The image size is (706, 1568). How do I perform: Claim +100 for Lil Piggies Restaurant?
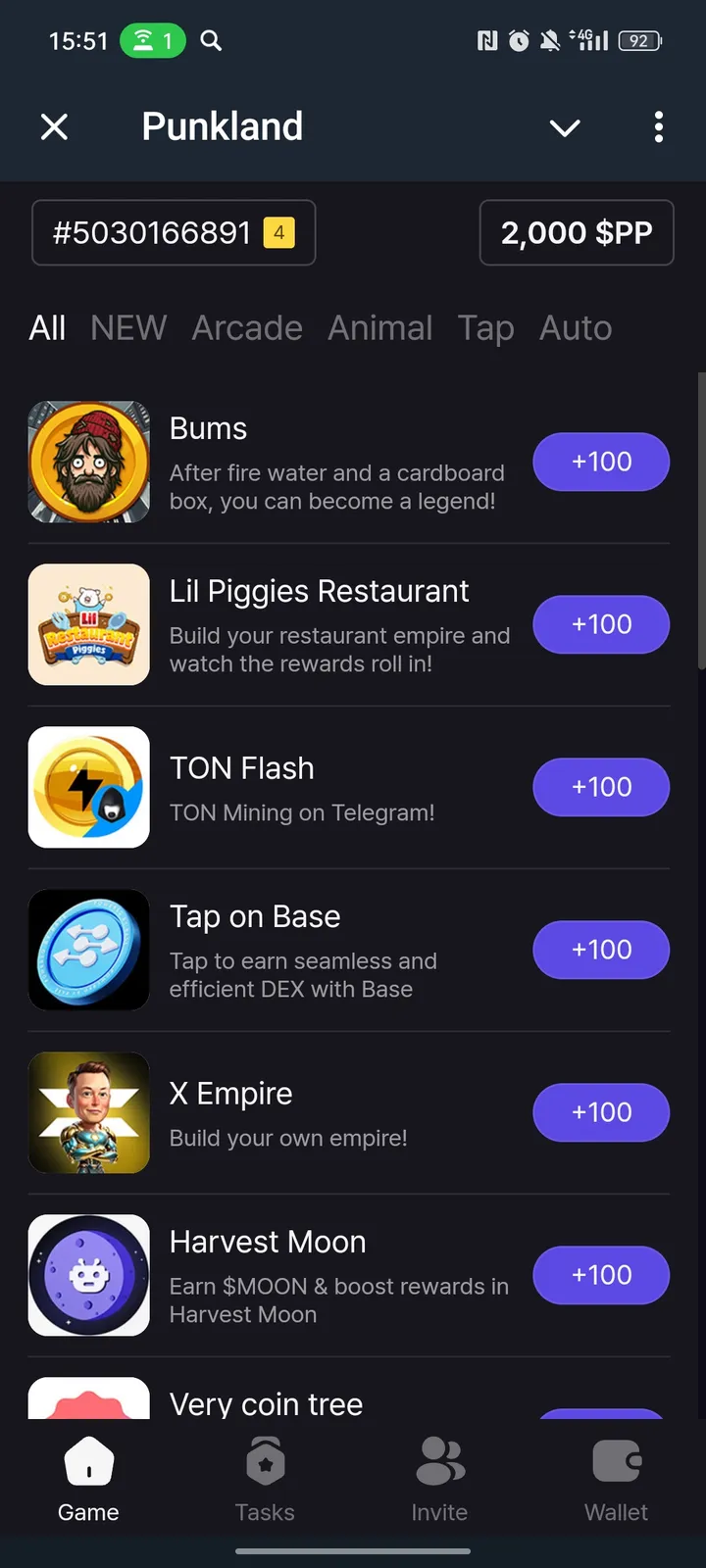click(601, 624)
